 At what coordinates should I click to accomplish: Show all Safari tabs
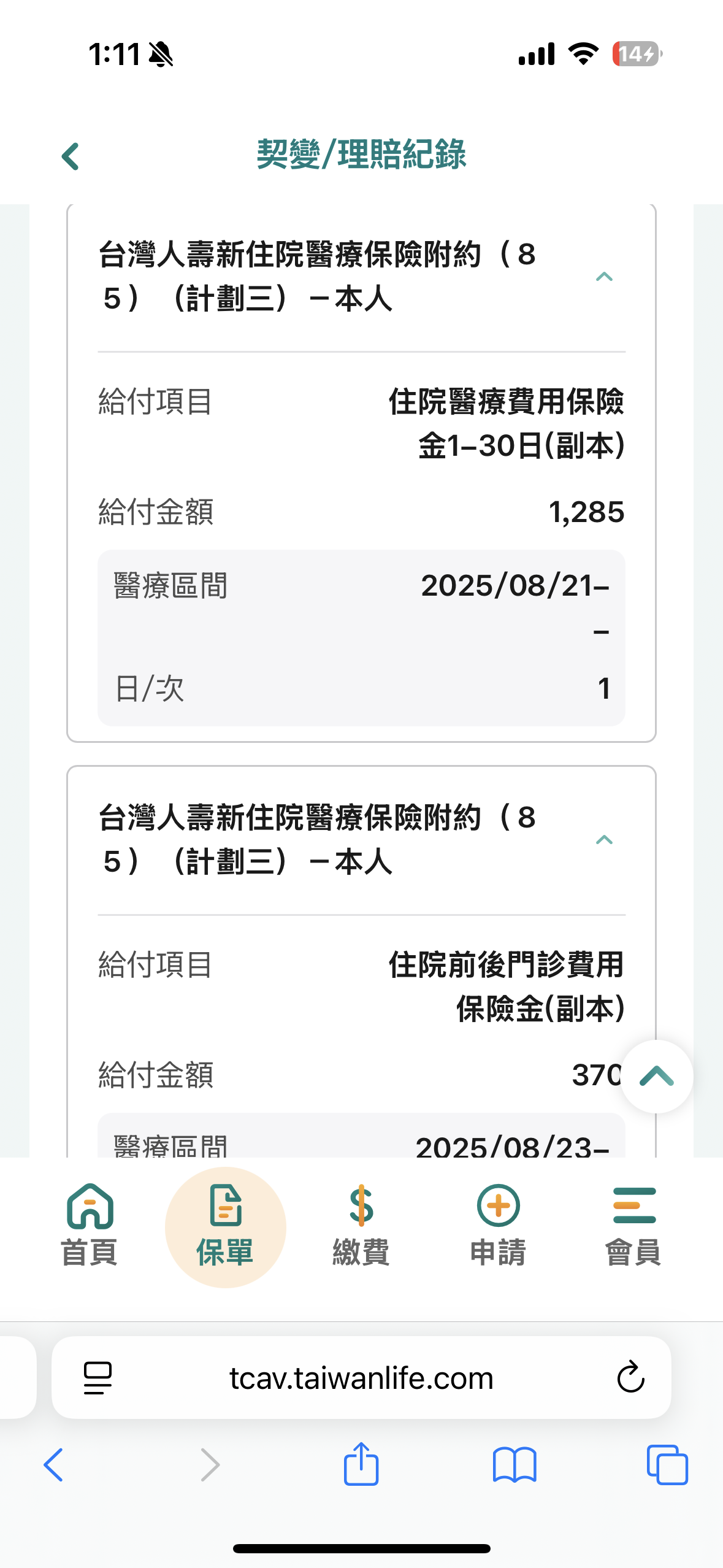pyautogui.click(x=667, y=1465)
